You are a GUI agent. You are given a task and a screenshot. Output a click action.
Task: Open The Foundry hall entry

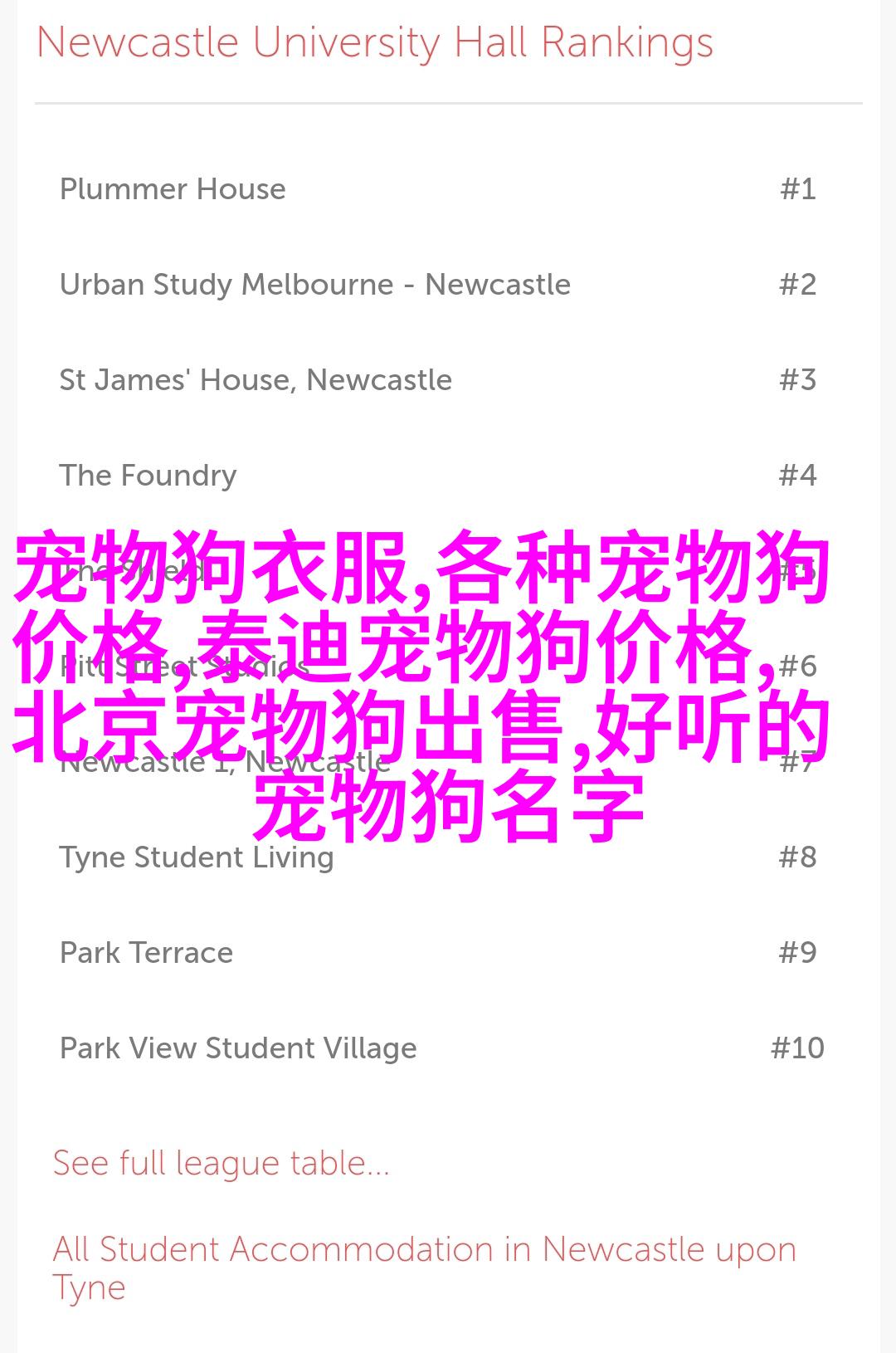click(x=148, y=476)
